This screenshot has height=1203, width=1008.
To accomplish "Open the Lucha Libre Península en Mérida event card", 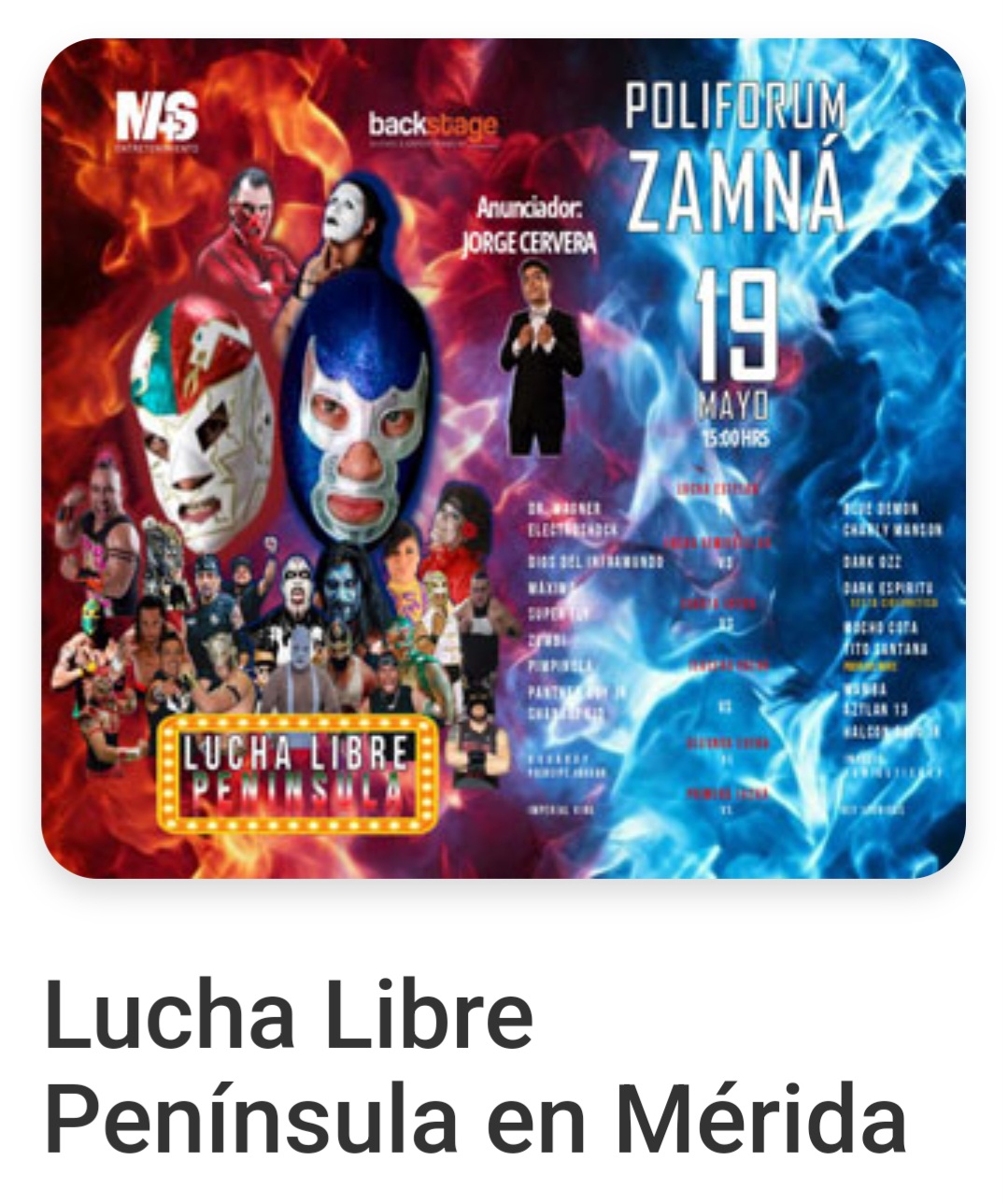I will (503, 458).
